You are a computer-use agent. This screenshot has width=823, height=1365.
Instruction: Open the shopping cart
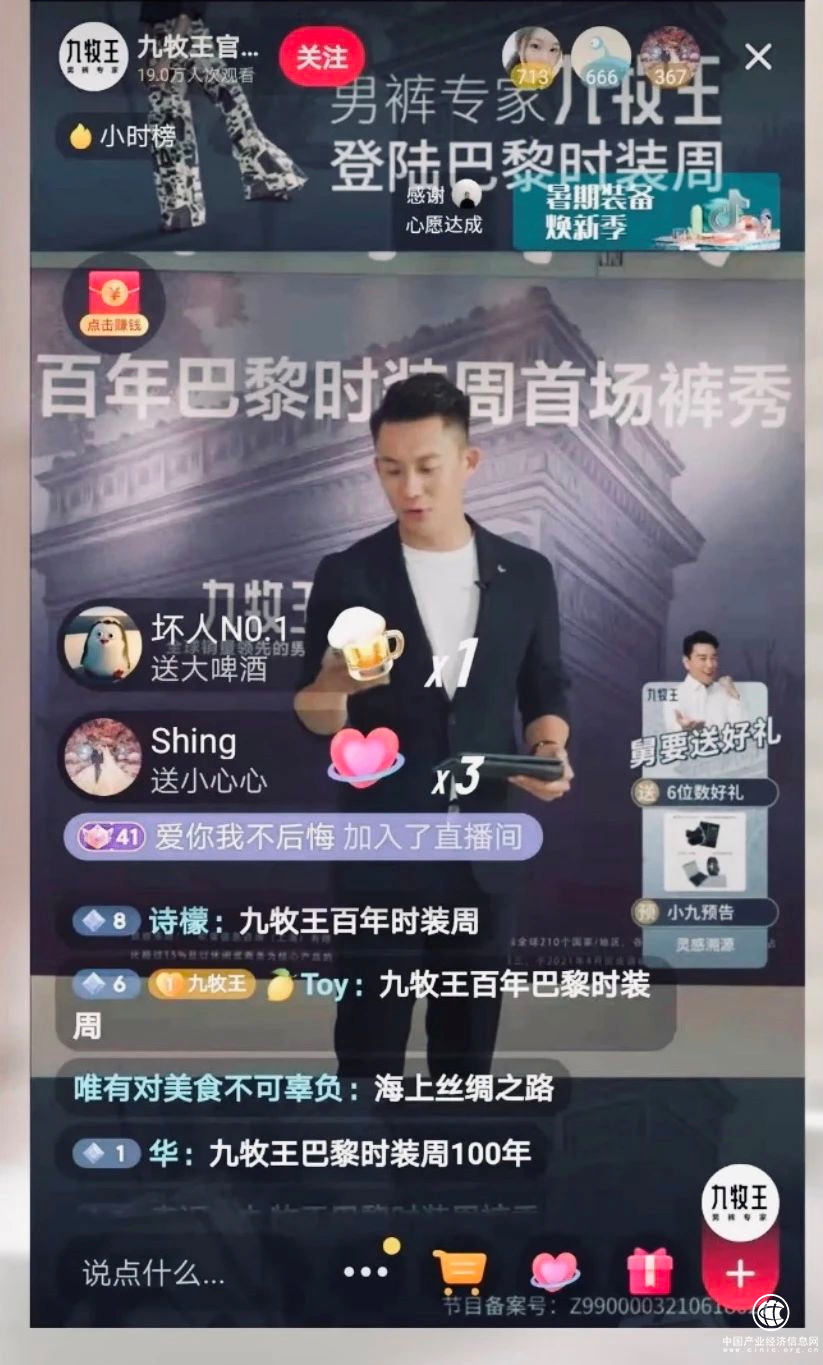click(x=459, y=1272)
